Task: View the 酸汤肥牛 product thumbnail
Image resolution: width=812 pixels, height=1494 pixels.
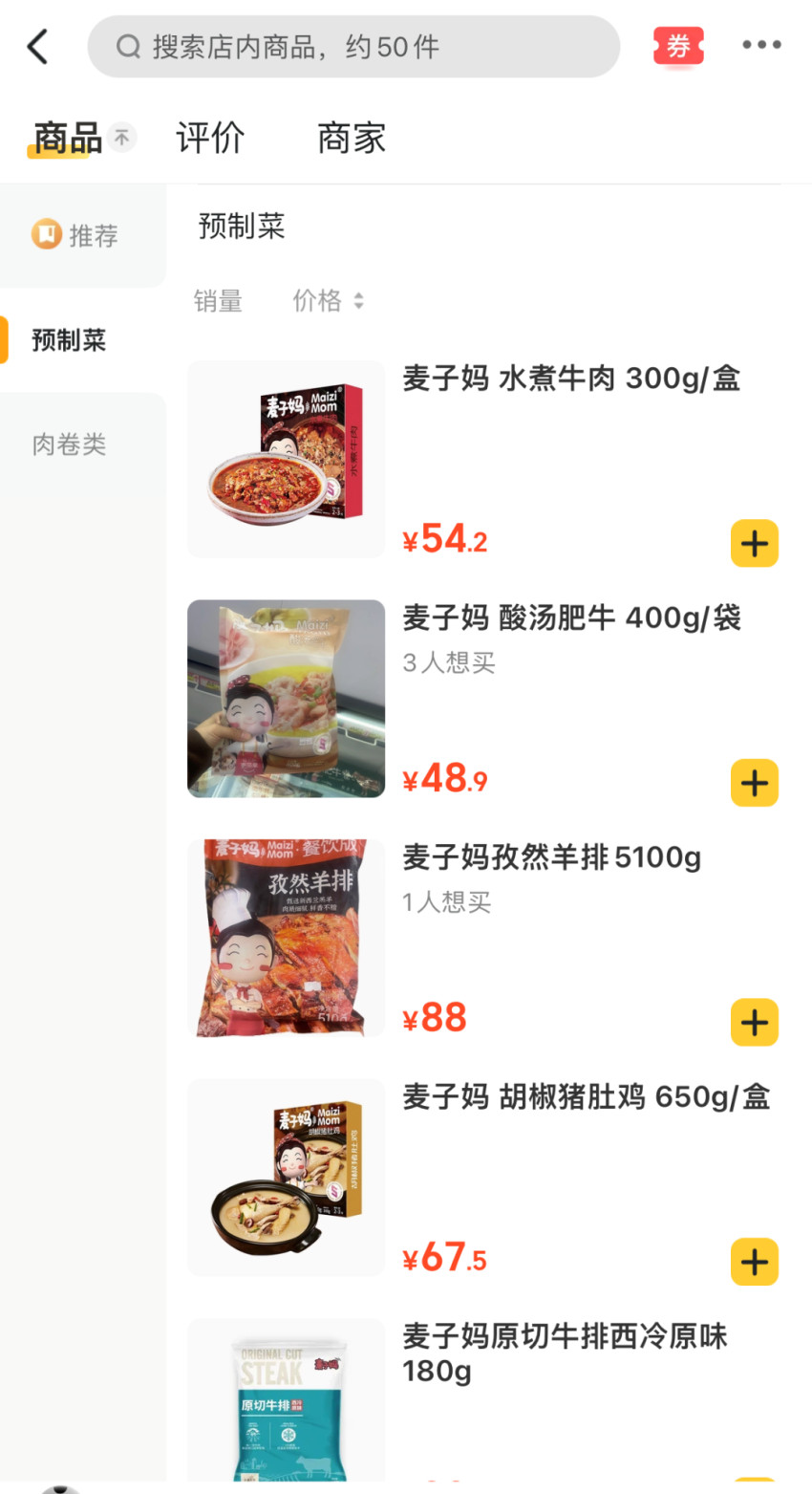Action: coord(286,698)
